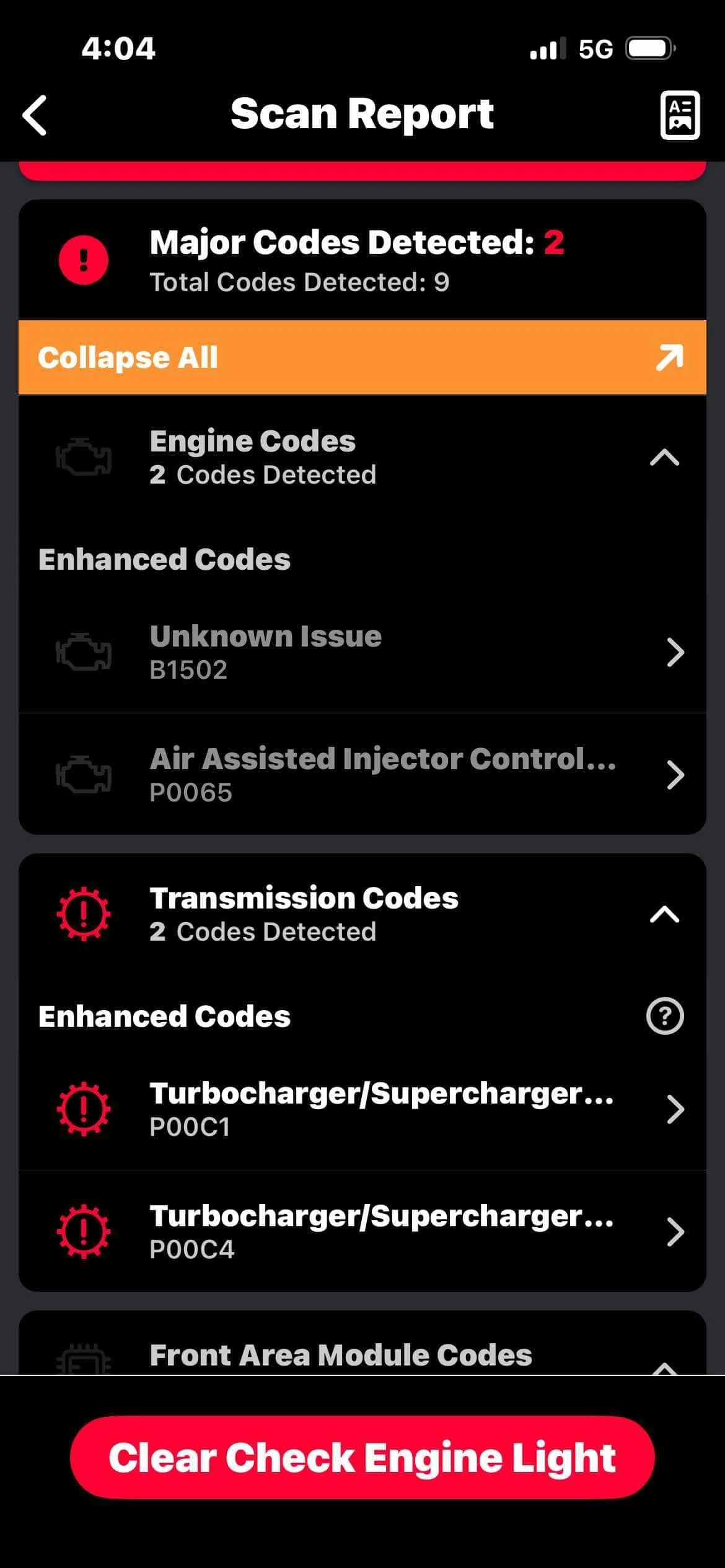Open Turbocharger/Supercharger code P00C4
The width and height of the screenshot is (725, 1568).
(x=362, y=1231)
